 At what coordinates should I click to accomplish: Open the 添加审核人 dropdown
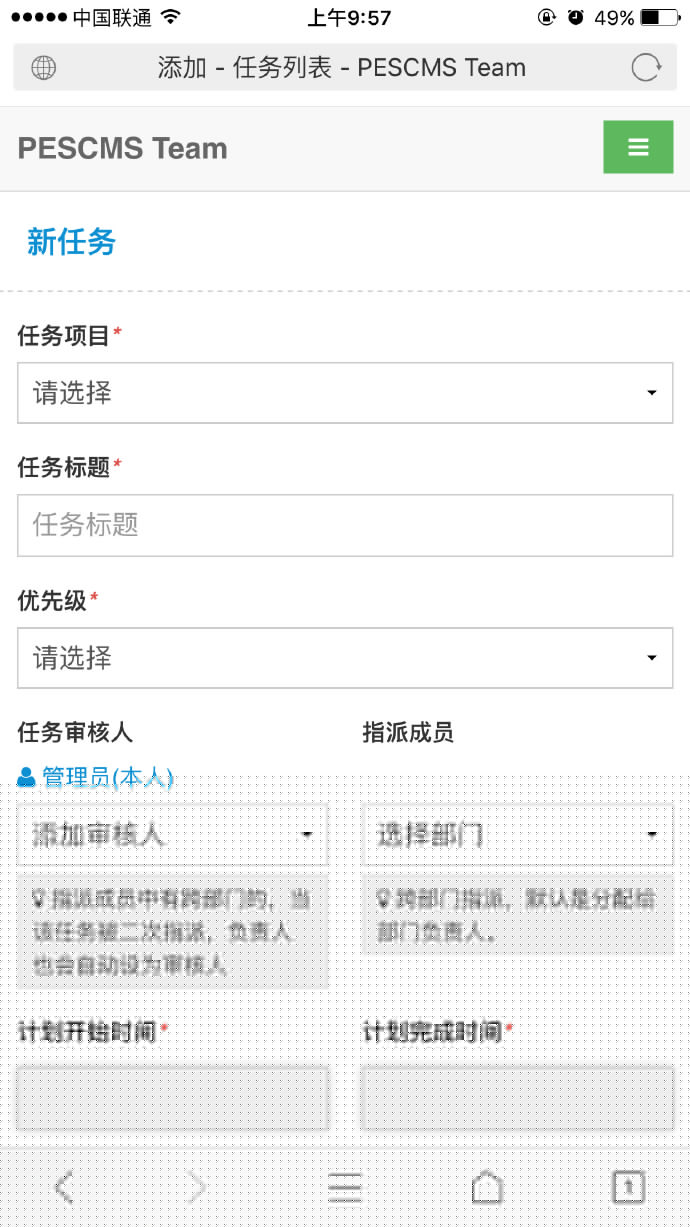[x=173, y=834]
